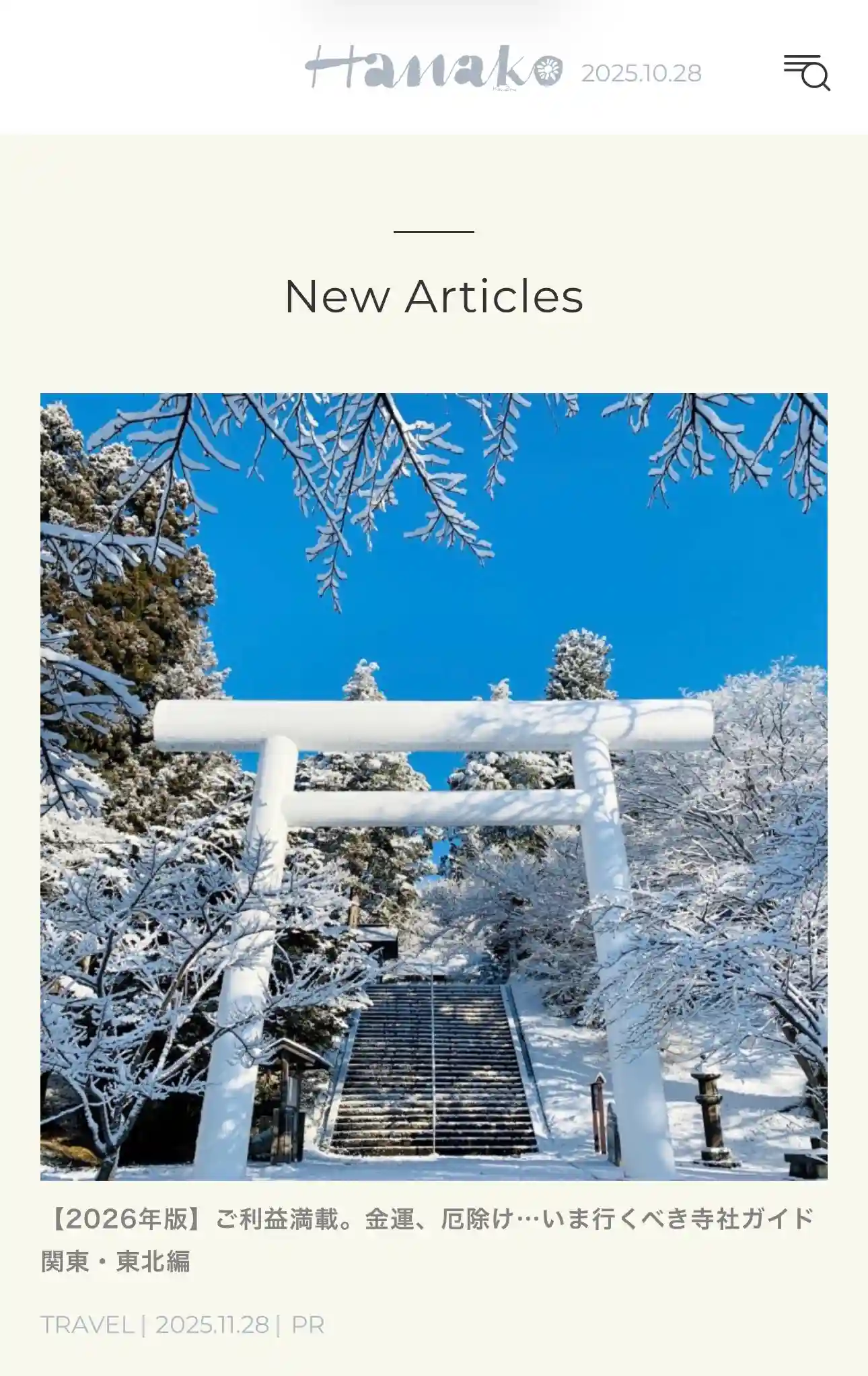Open the TRAVEL category link
This screenshot has width=868, height=1376.
(x=87, y=1325)
